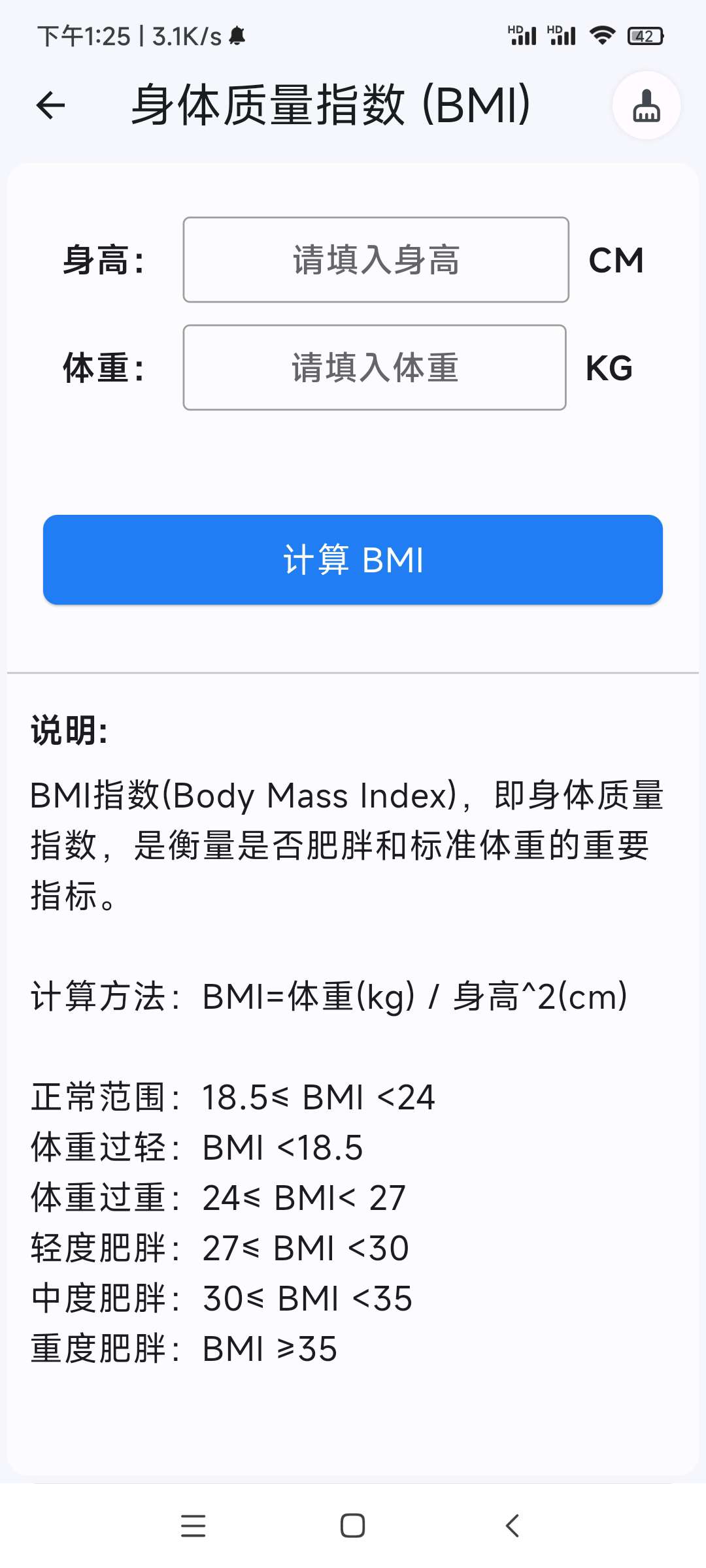Select the weight (体重) input field
This screenshot has height=1568, width=706.
(x=374, y=368)
